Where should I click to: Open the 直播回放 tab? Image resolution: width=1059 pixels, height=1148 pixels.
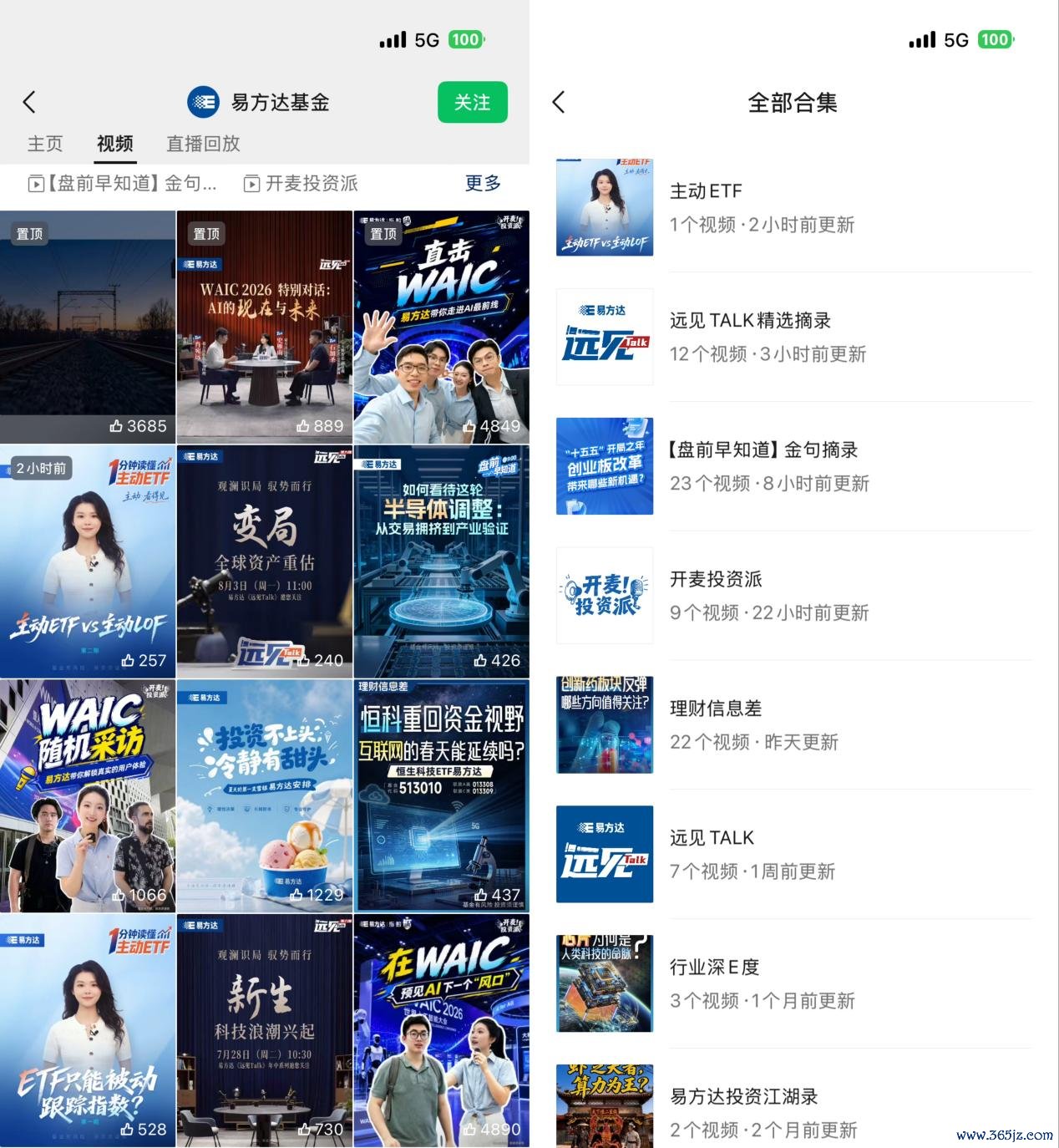tap(203, 144)
